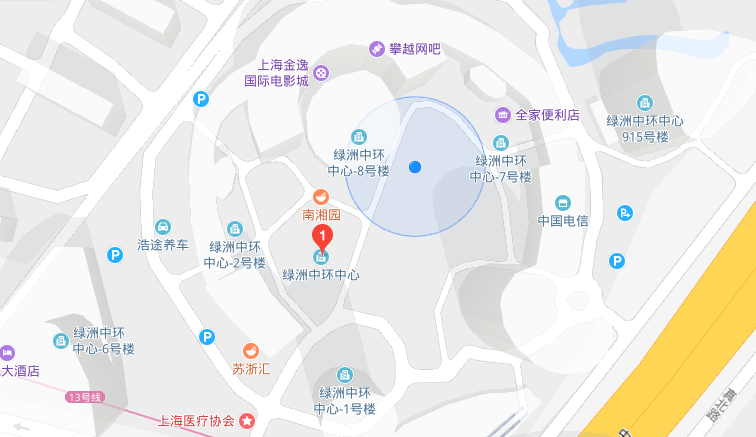Select the 苏浙汇 restaurant marker
756x437 pixels.
[x=252, y=350]
